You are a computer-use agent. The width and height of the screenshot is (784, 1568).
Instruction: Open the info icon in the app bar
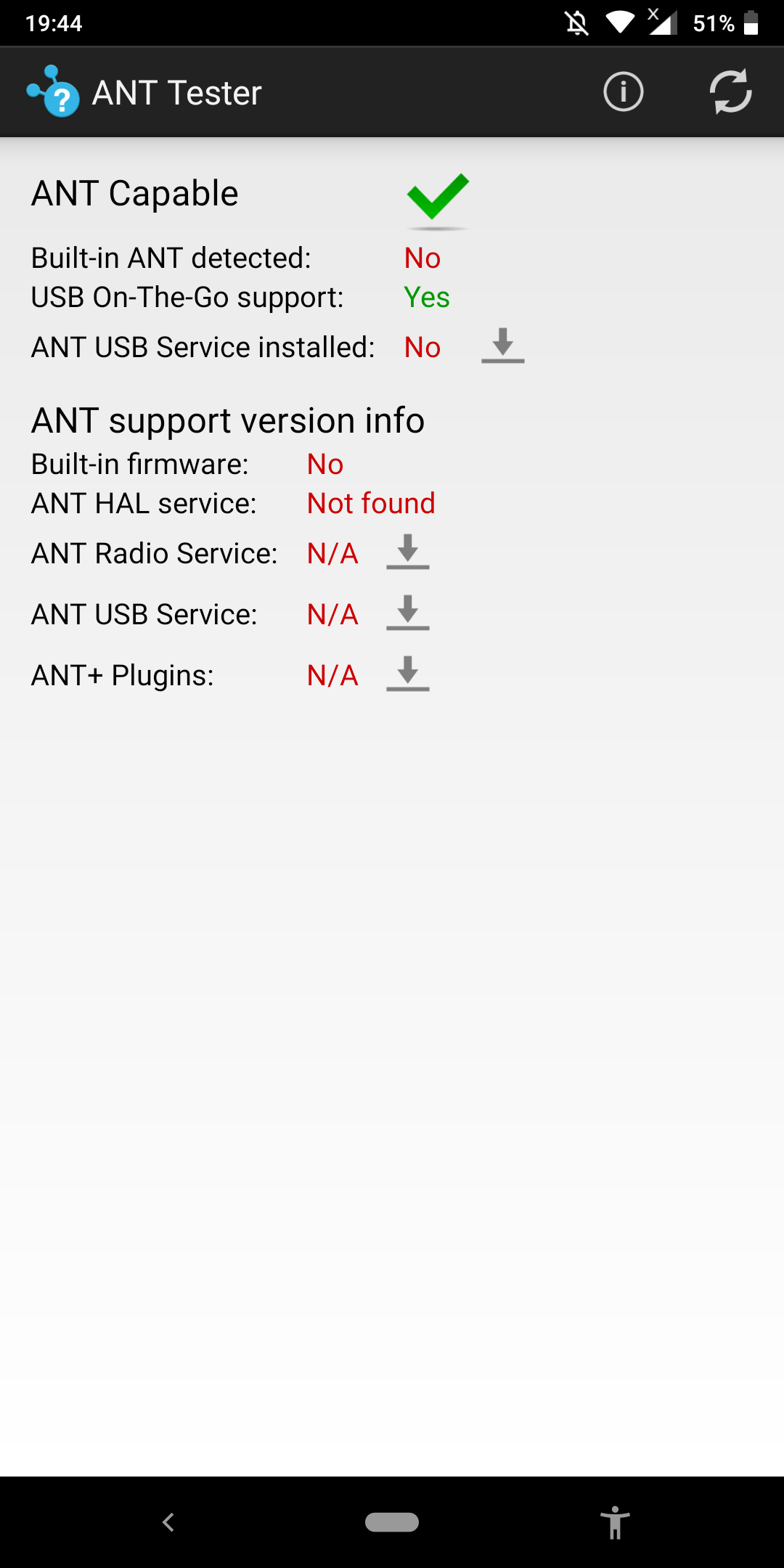[x=623, y=92]
